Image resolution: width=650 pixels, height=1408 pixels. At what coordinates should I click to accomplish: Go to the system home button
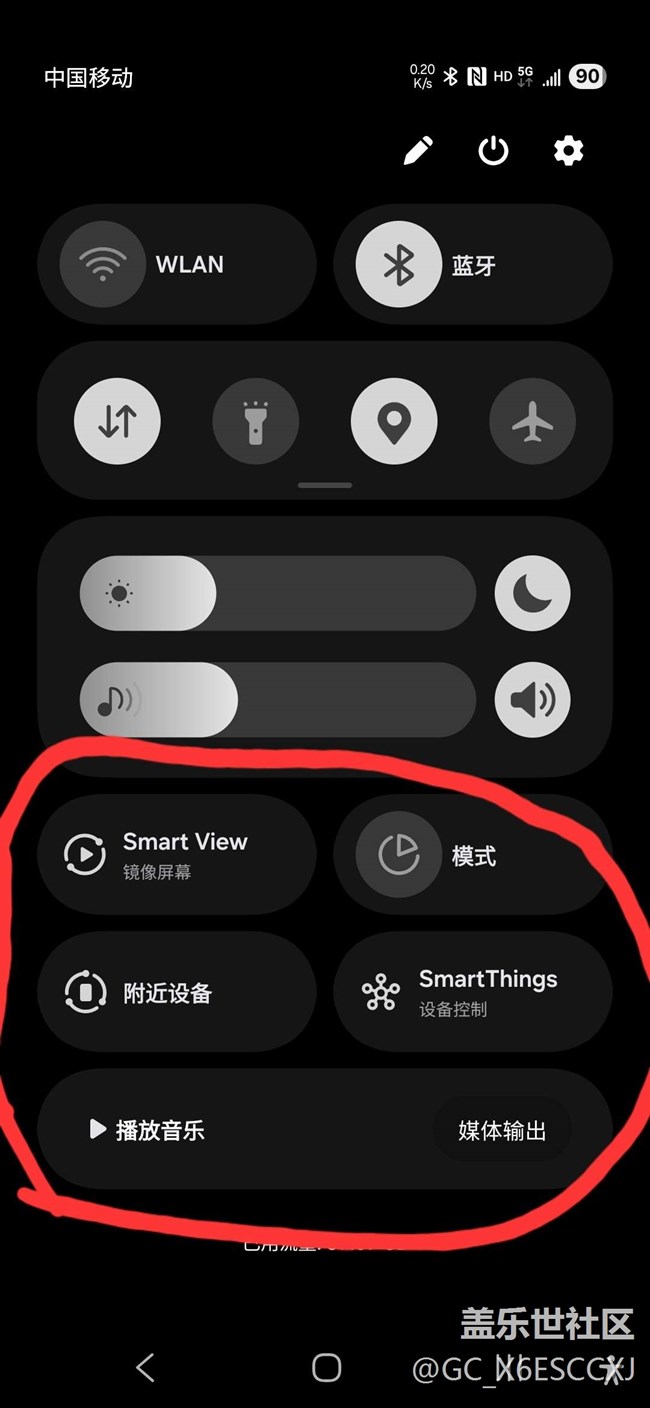click(326, 1367)
